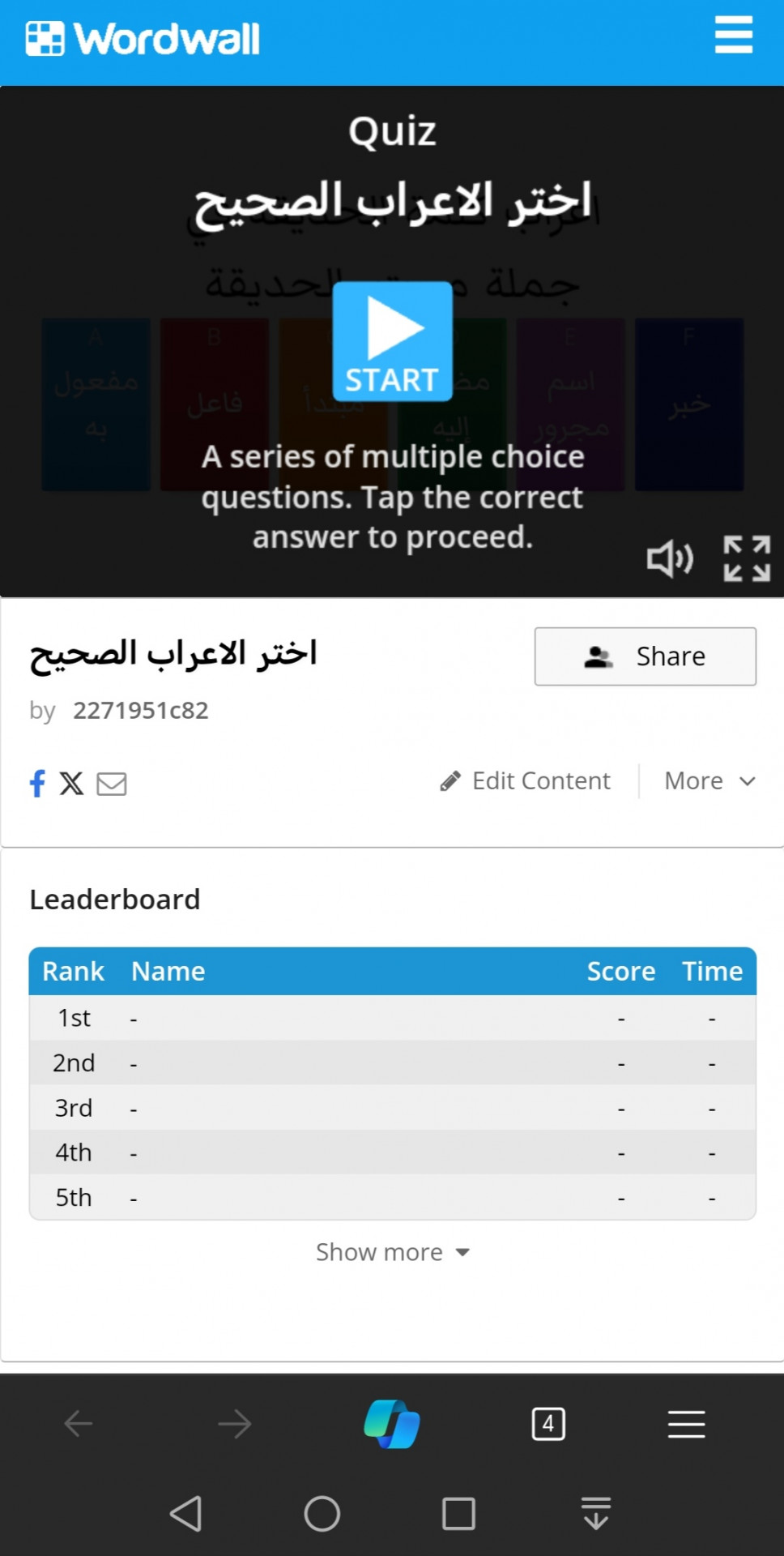Screen dimensions: 784x1556
Task: Mute the quiz sound
Action: (670, 558)
